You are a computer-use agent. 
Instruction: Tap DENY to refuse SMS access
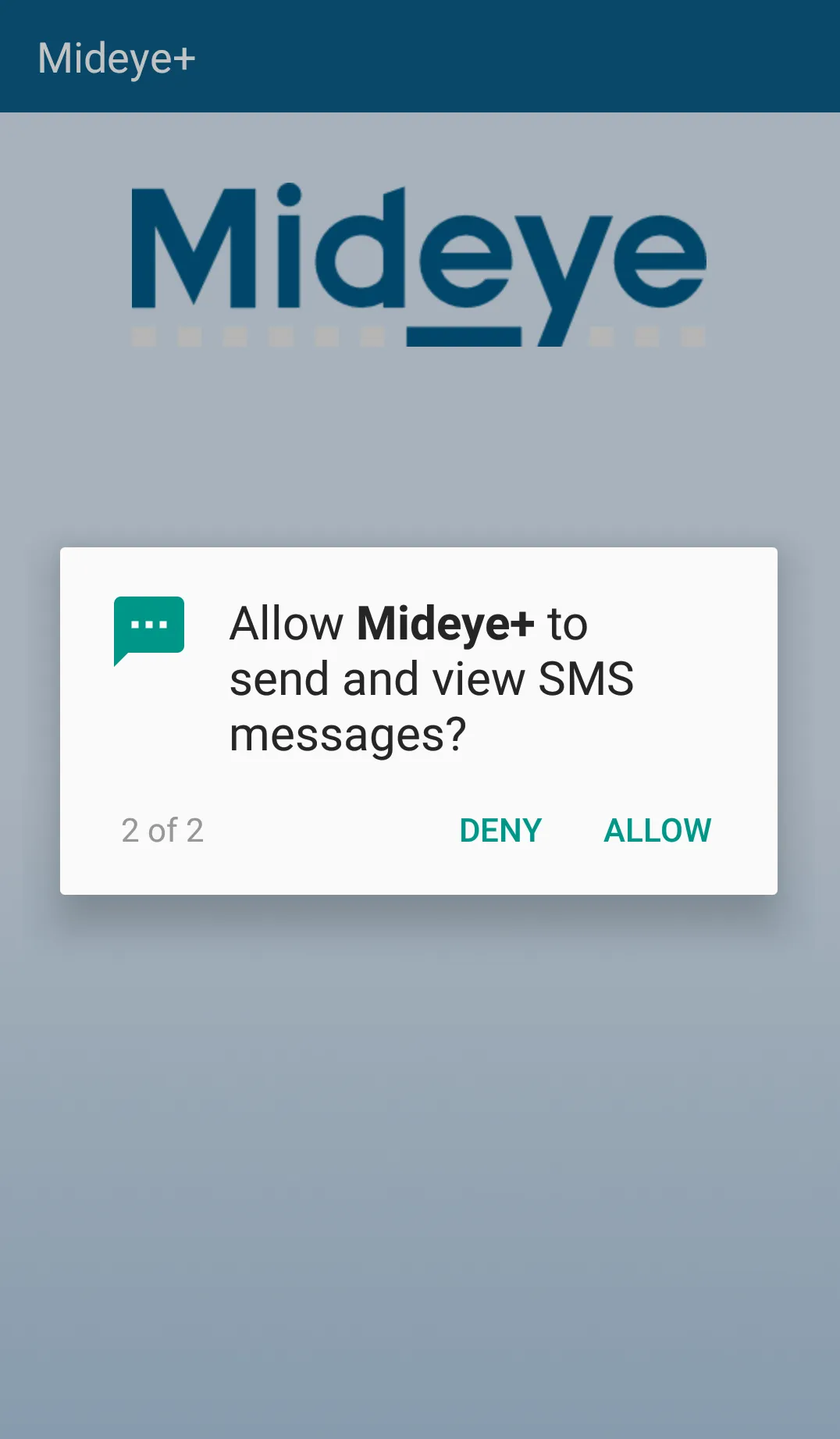(x=500, y=830)
